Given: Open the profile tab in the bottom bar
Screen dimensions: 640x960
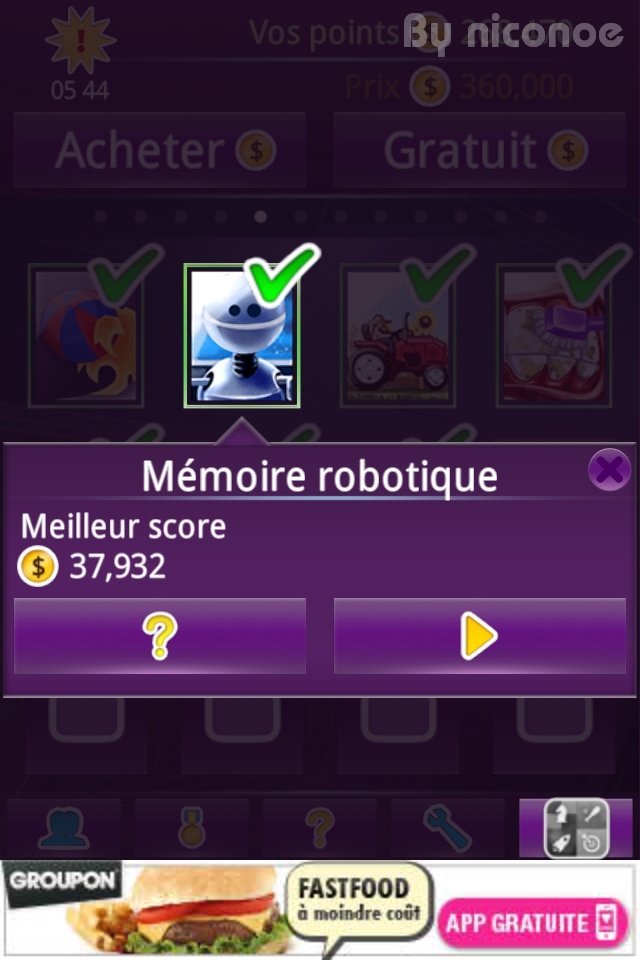Looking at the screenshot, I should click(x=63, y=827).
